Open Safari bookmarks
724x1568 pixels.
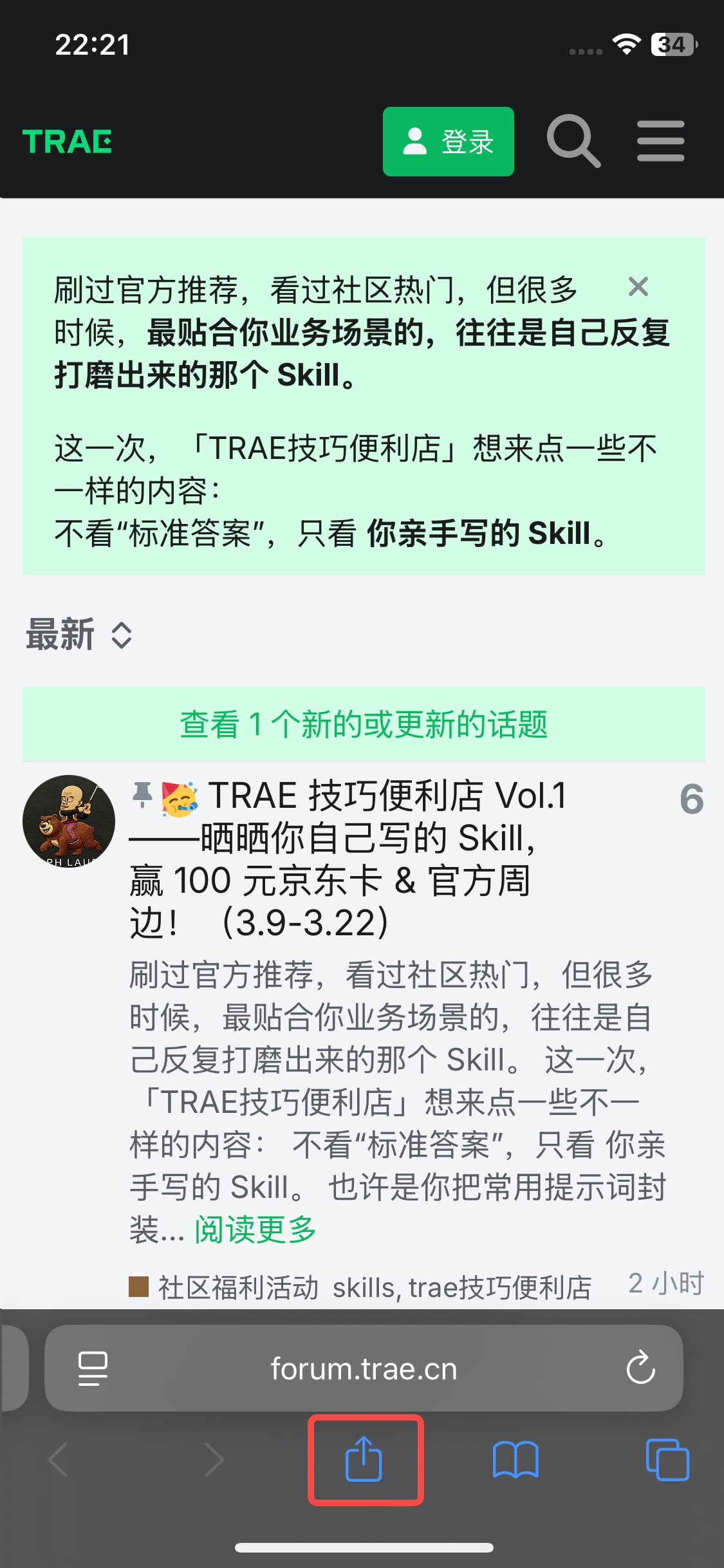coord(515,1459)
